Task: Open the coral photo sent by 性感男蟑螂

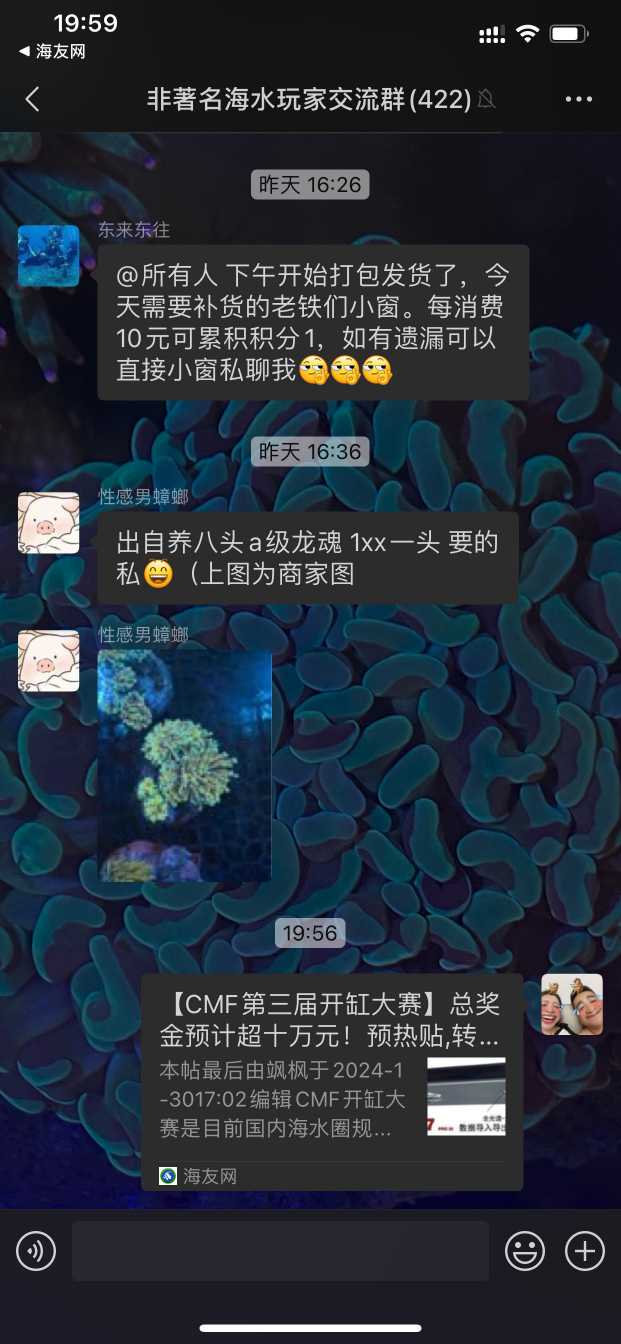Action: tap(184, 766)
